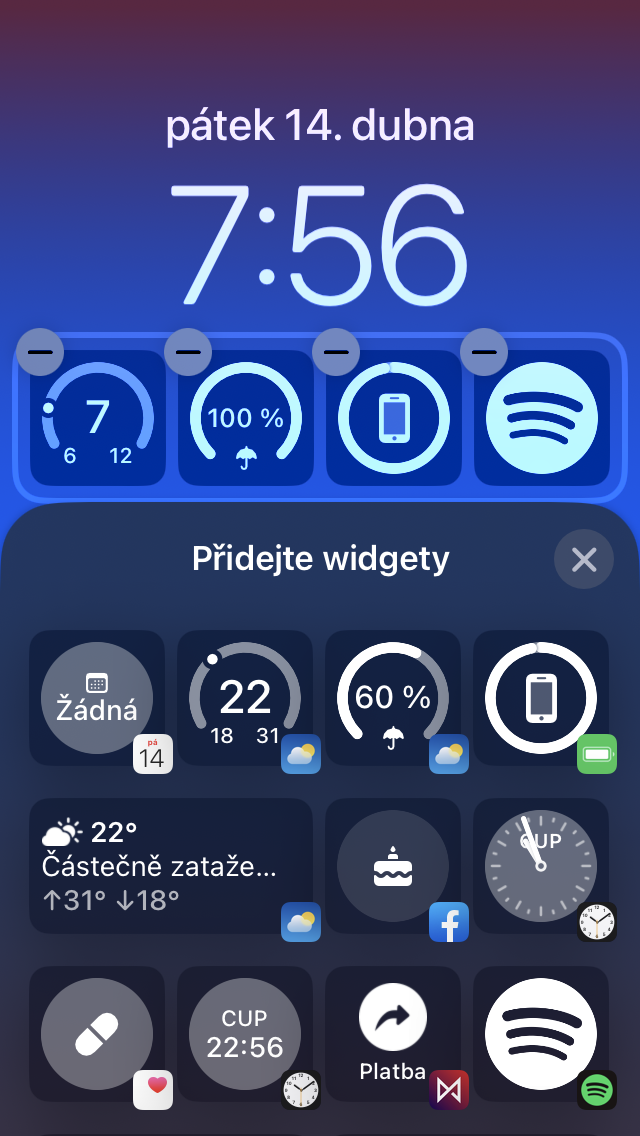Screen dimensions: 640x1136
Task: Add the 60 % rain chance widget
Action: [393, 698]
